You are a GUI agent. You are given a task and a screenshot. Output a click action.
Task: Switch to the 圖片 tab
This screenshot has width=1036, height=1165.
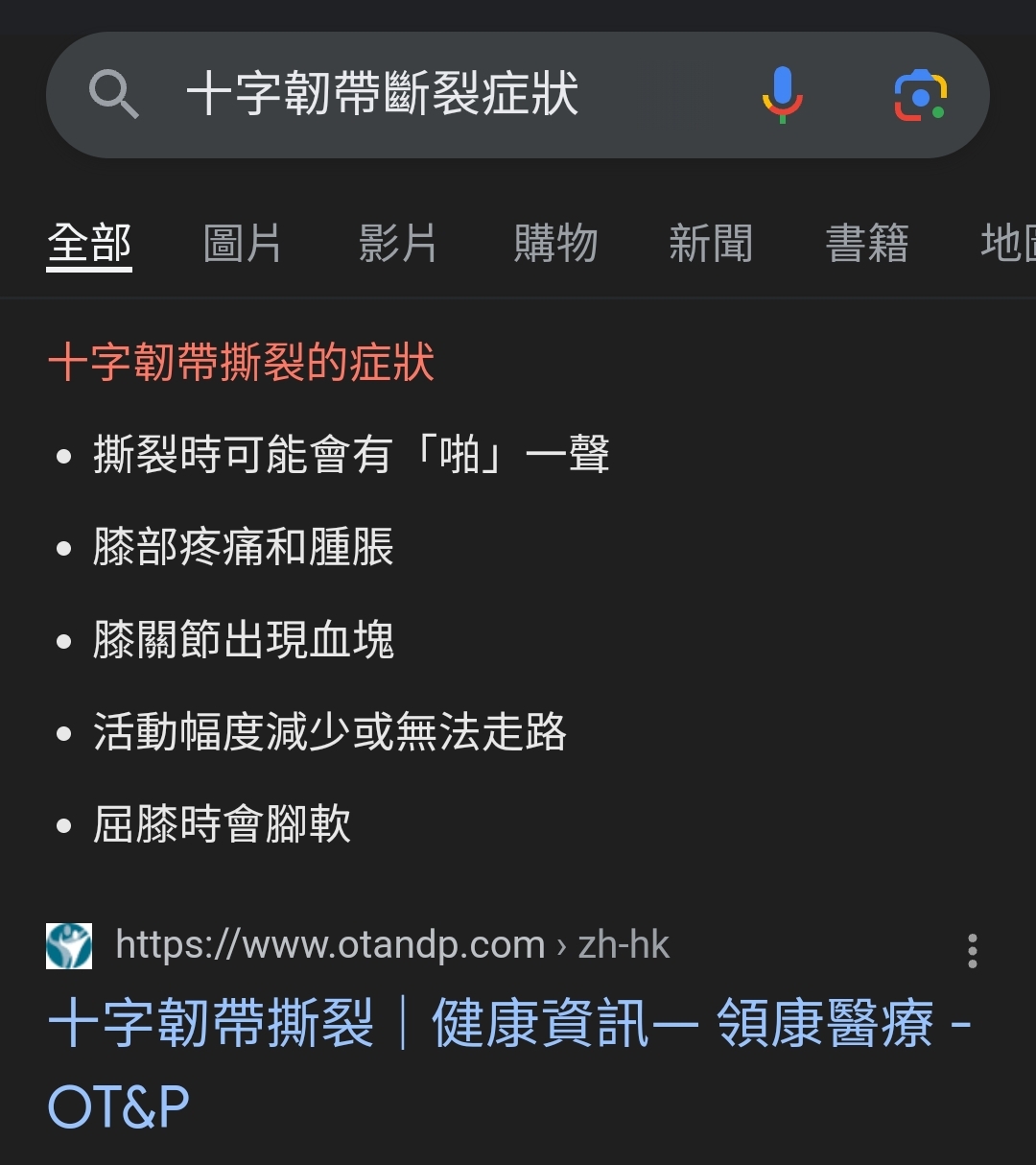click(242, 244)
